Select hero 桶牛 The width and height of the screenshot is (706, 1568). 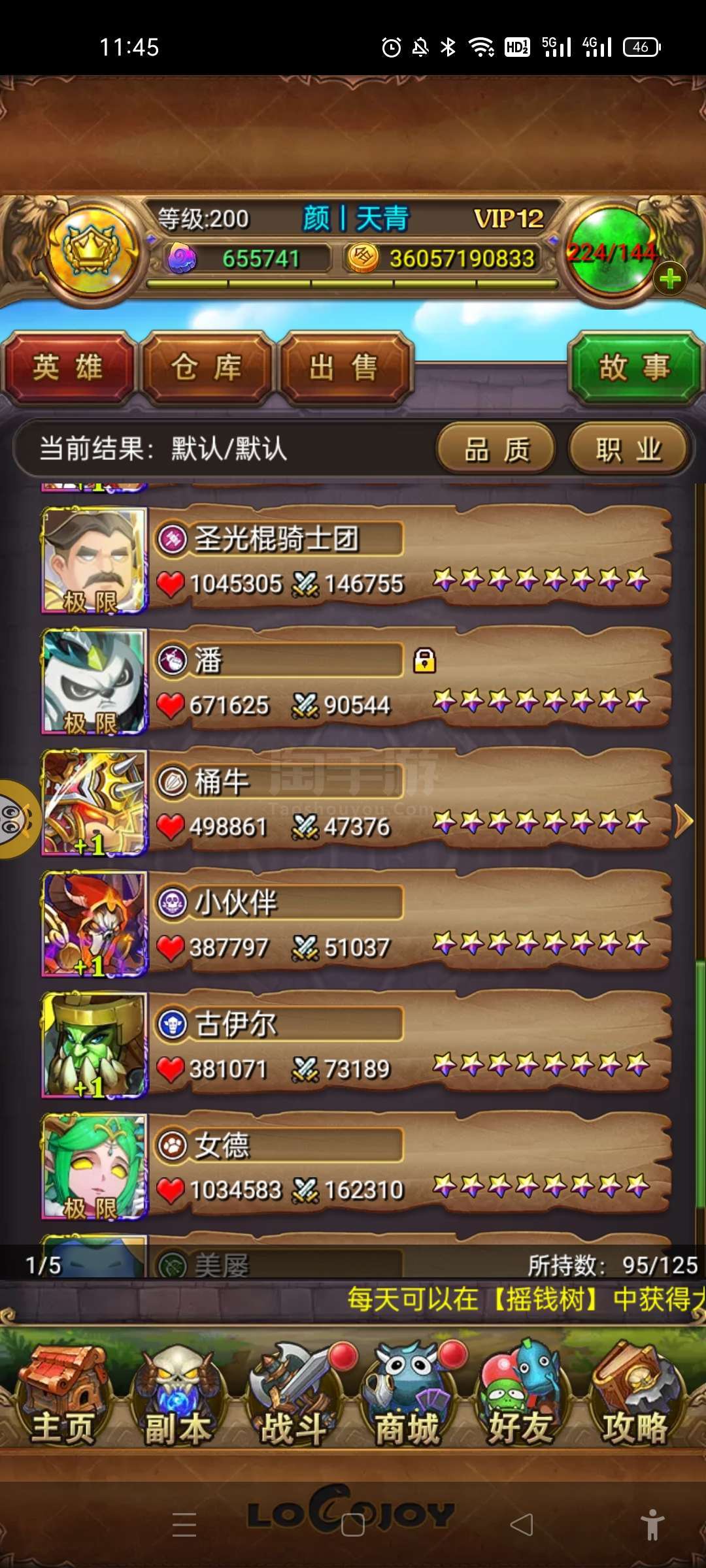405,804
